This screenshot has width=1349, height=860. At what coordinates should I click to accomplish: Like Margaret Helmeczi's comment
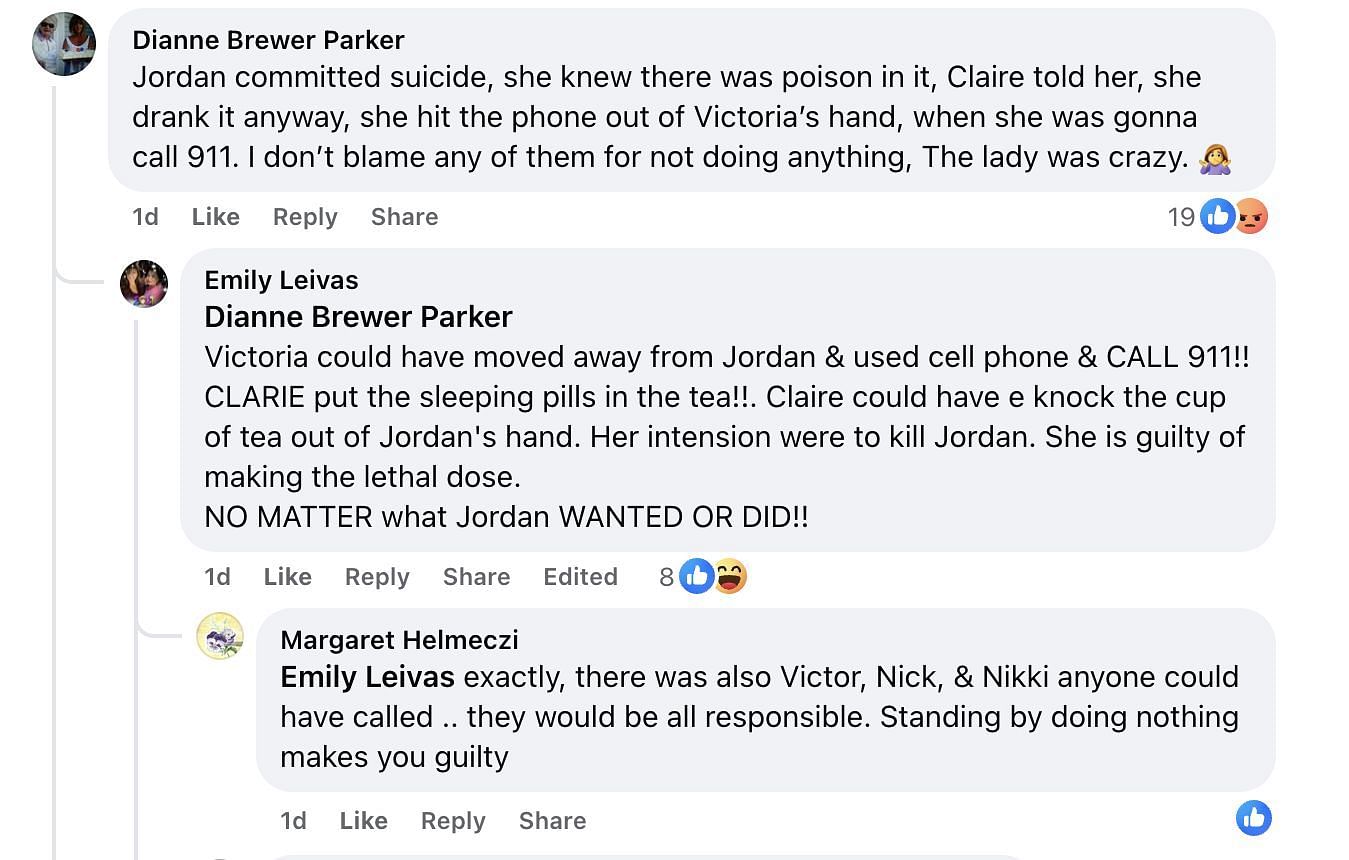coord(363,821)
